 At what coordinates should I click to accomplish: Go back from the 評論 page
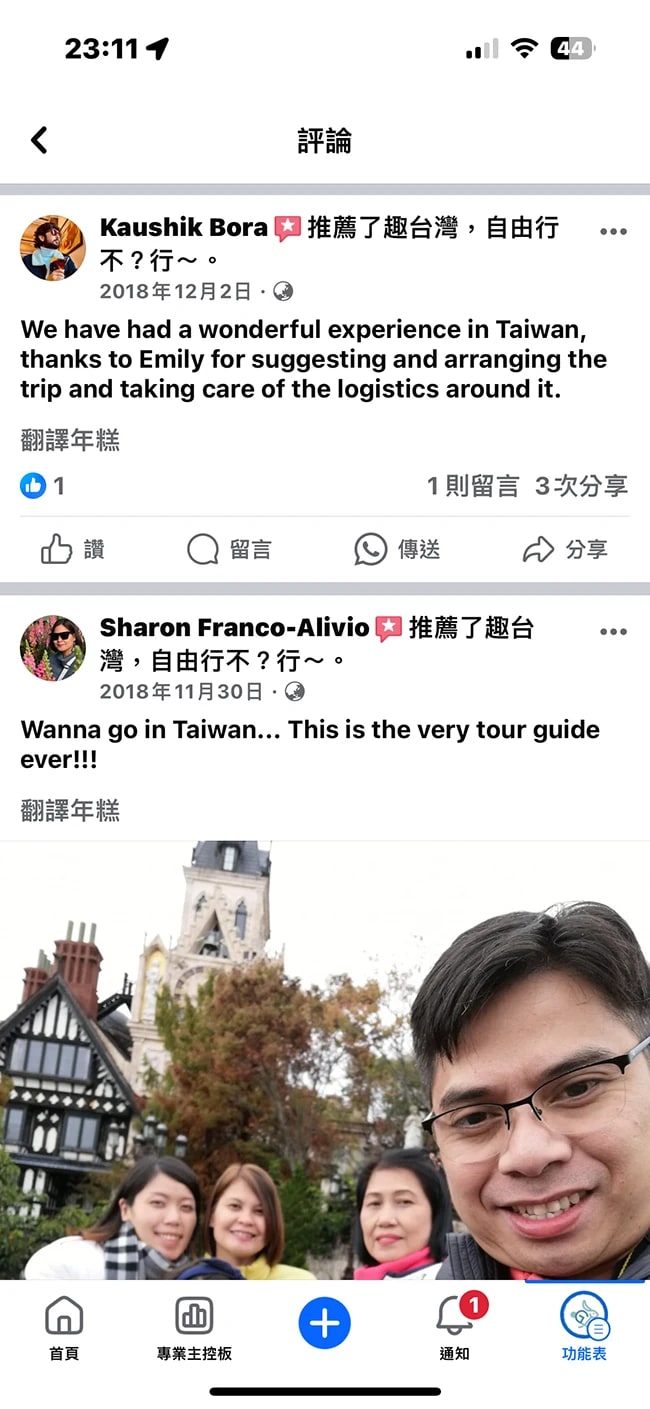39,140
